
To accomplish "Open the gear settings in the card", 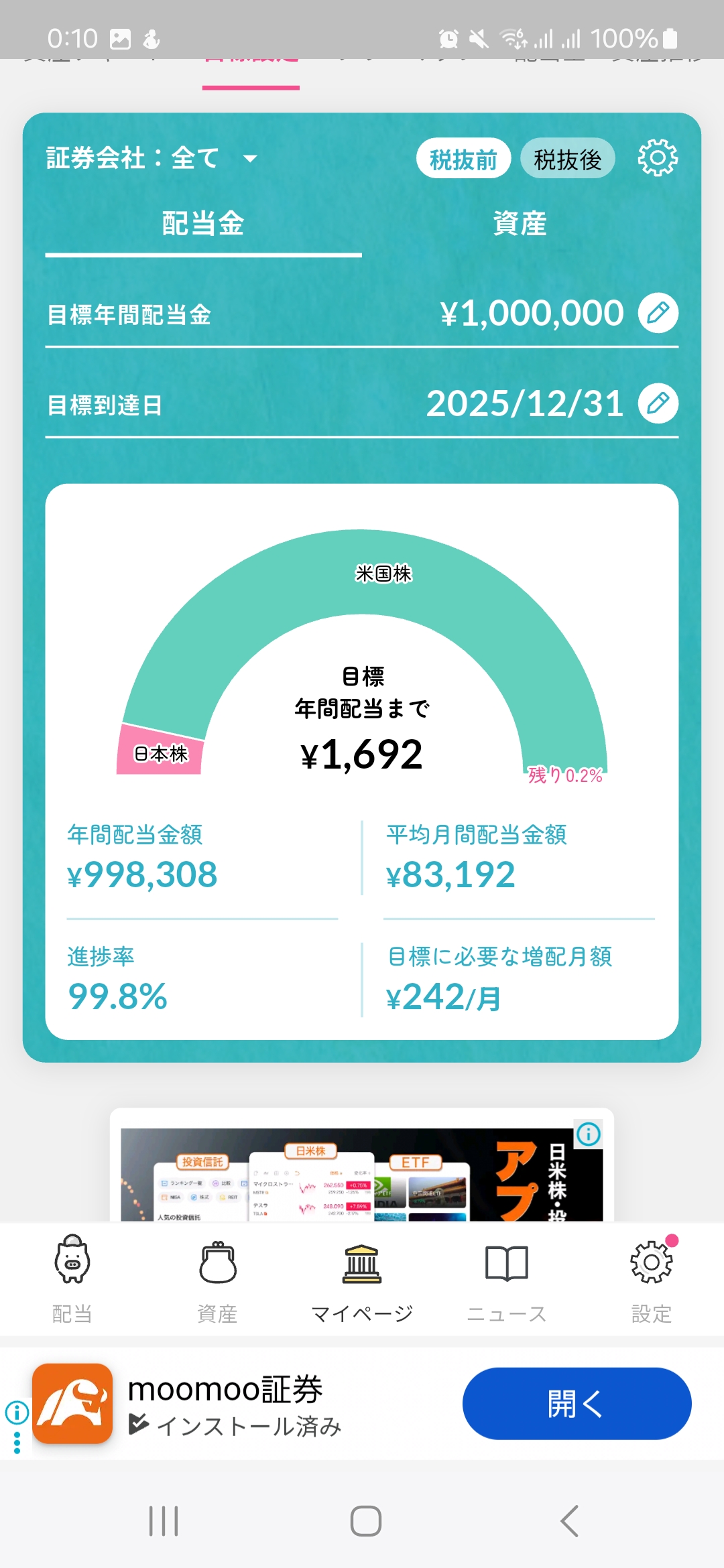I will [x=657, y=159].
